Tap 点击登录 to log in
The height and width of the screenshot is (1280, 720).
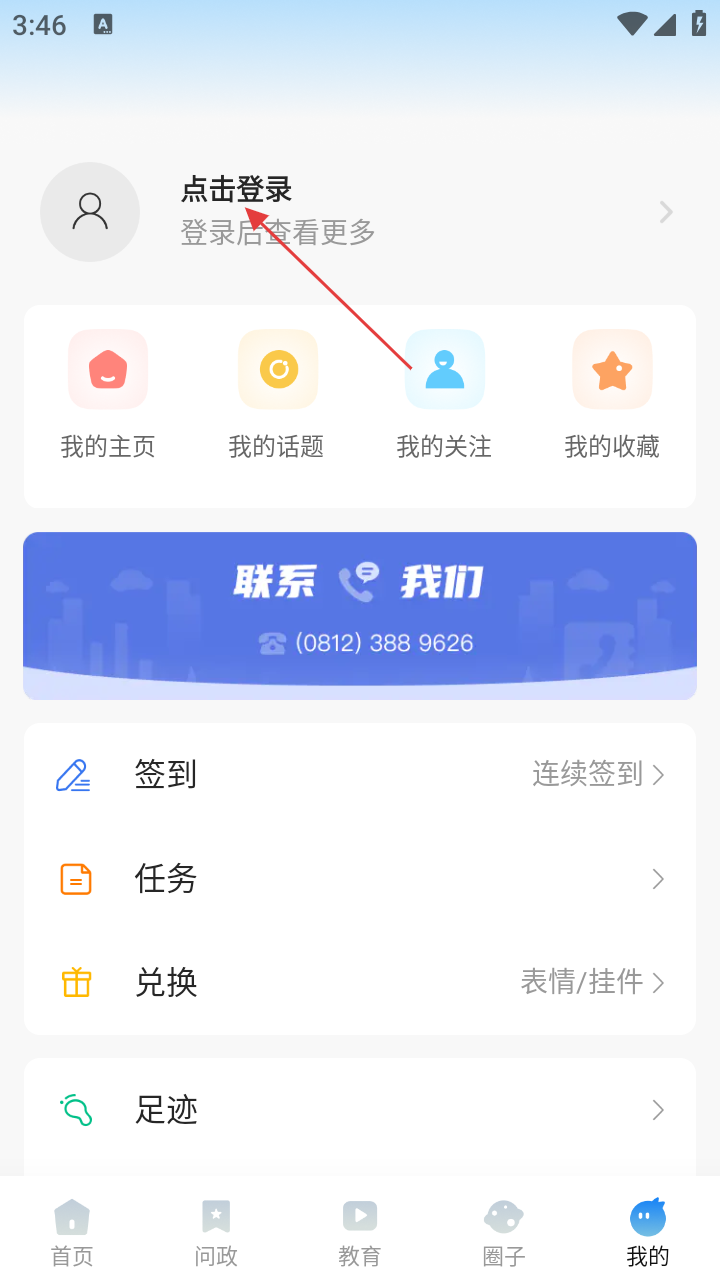click(236, 190)
